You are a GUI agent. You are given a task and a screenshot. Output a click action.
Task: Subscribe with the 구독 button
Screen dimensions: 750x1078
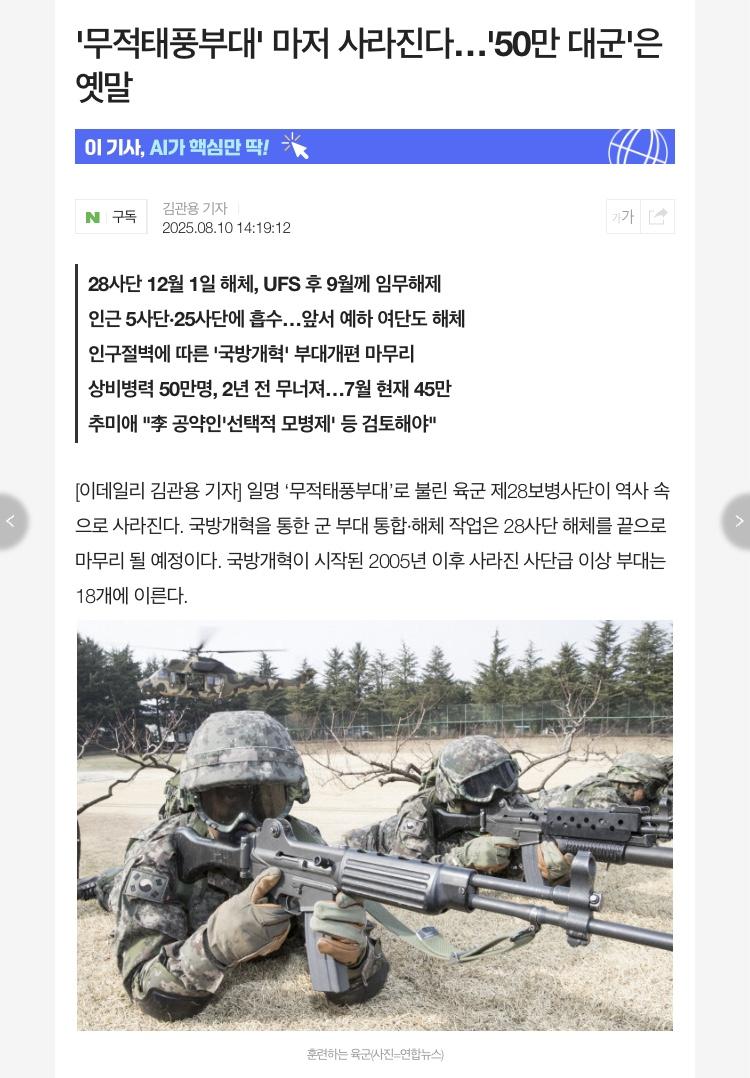[x=111, y=217]
